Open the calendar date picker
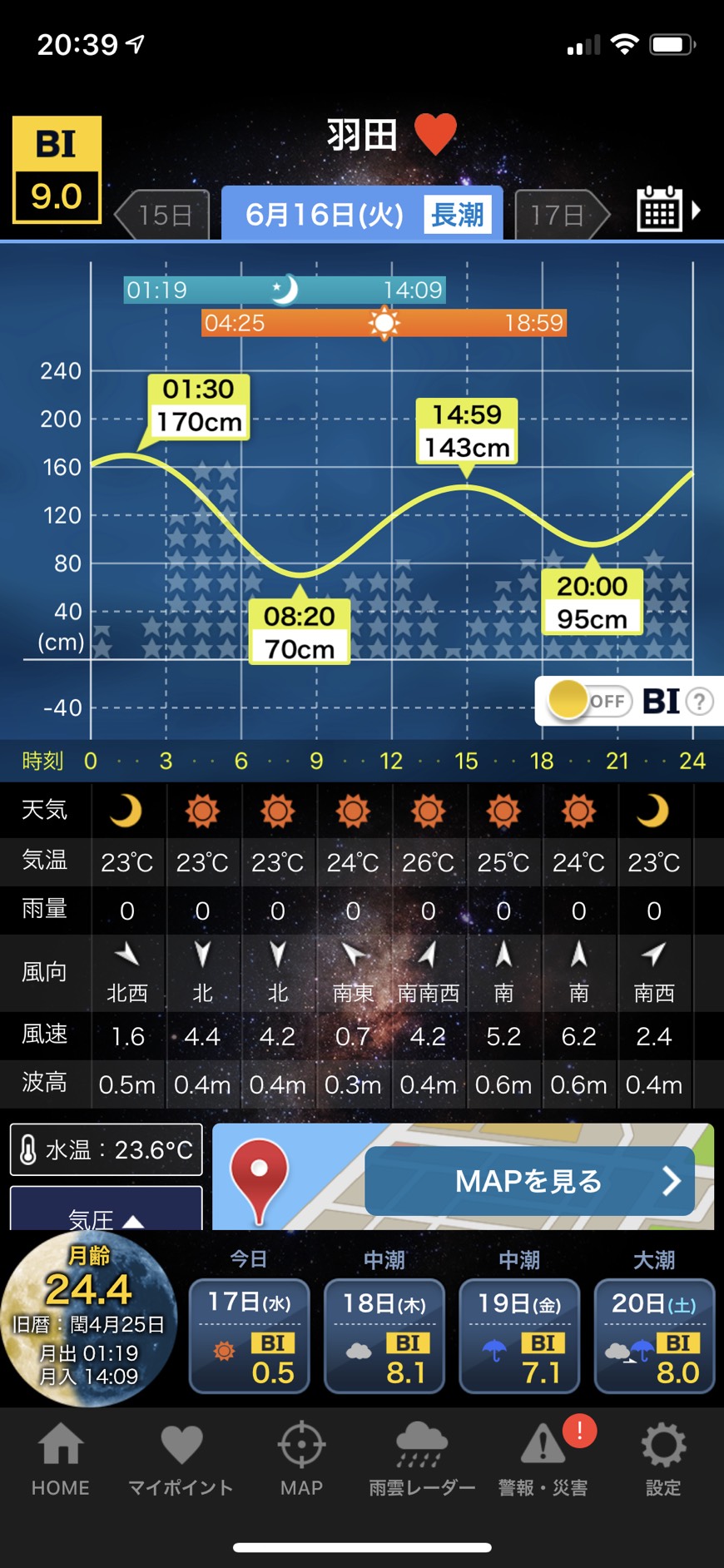The width and height of the screenshot is (724, 1568). click(668, 209)
